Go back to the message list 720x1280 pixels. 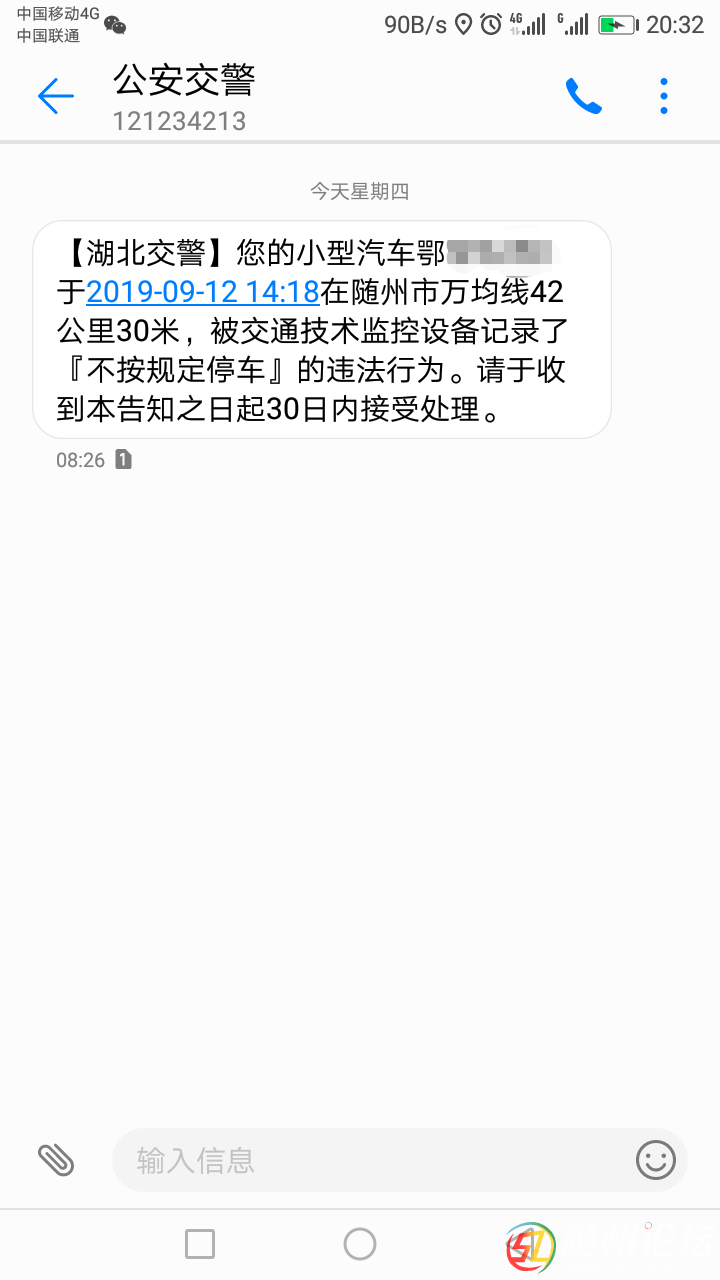pyautogui.click(x=55, y=96)
